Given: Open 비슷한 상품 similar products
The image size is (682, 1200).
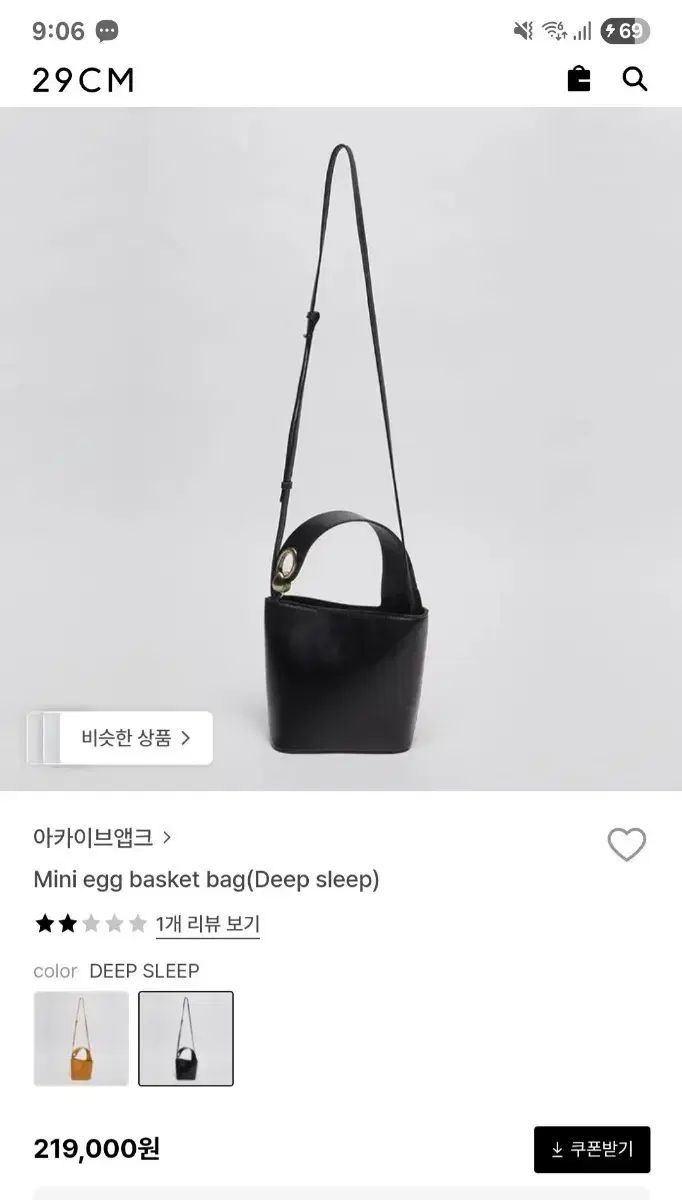Looking at the screenshot, I should [x=120, y=739].
